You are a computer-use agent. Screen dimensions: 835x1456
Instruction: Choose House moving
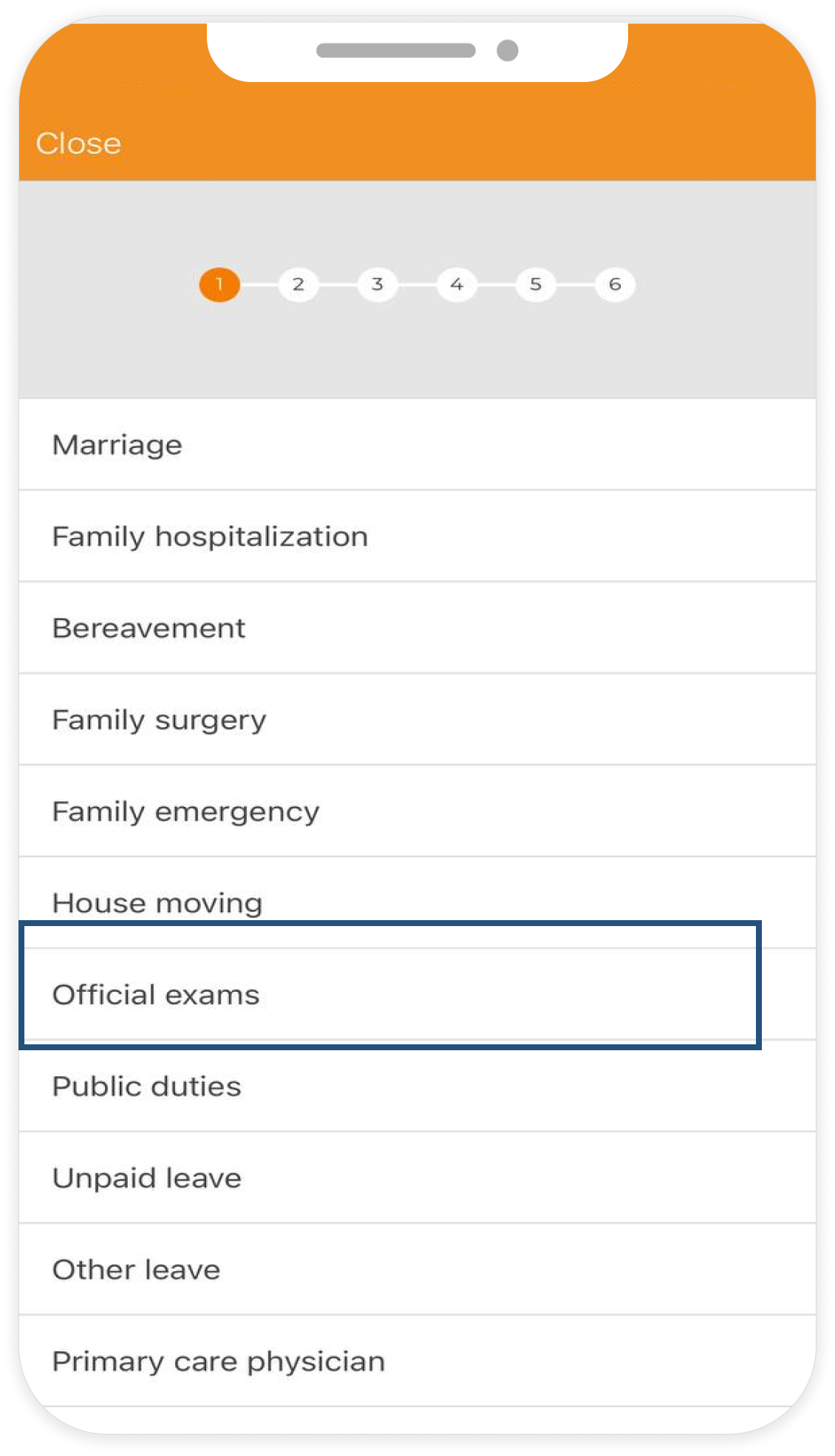point(157,902)
